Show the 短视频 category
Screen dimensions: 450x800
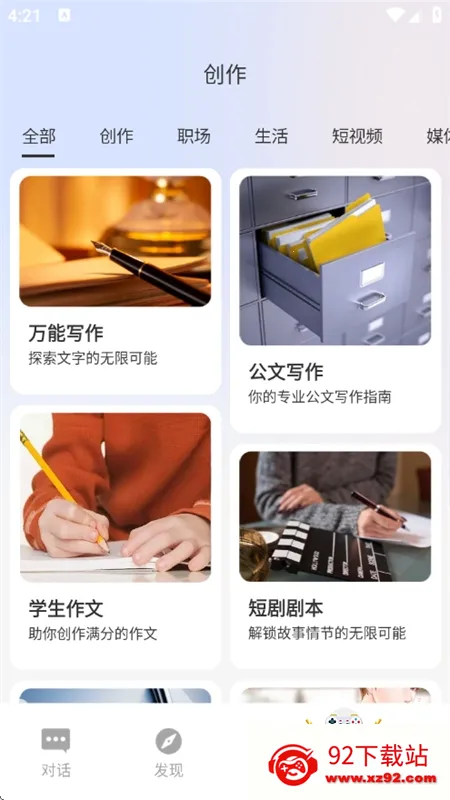(x=357, y=137)
